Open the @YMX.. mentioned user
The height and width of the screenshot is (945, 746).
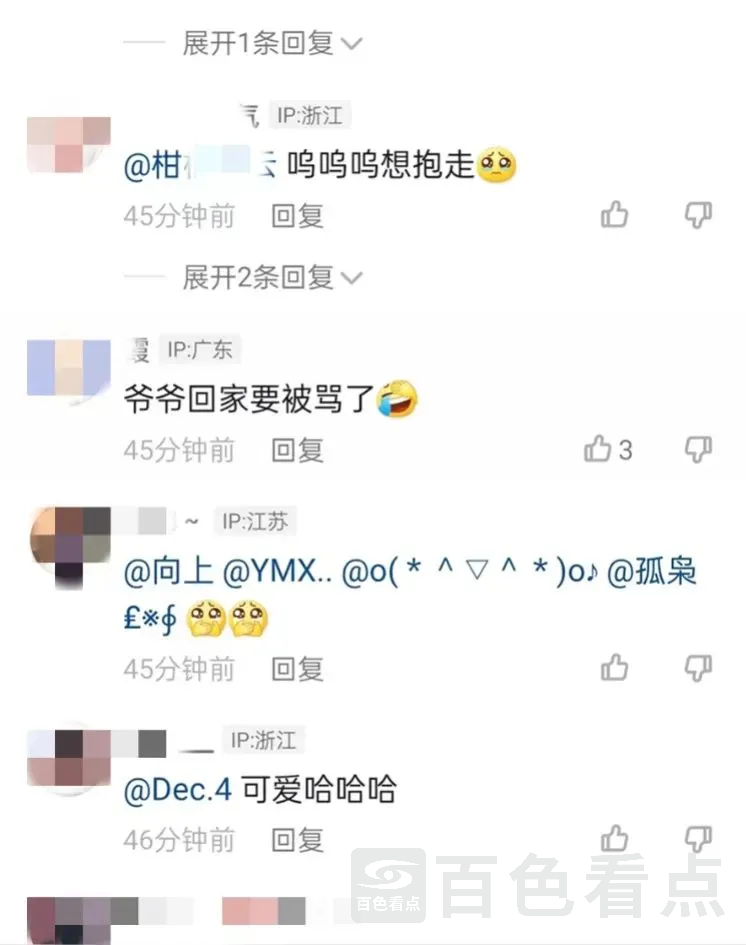click(x=277, y=574)
